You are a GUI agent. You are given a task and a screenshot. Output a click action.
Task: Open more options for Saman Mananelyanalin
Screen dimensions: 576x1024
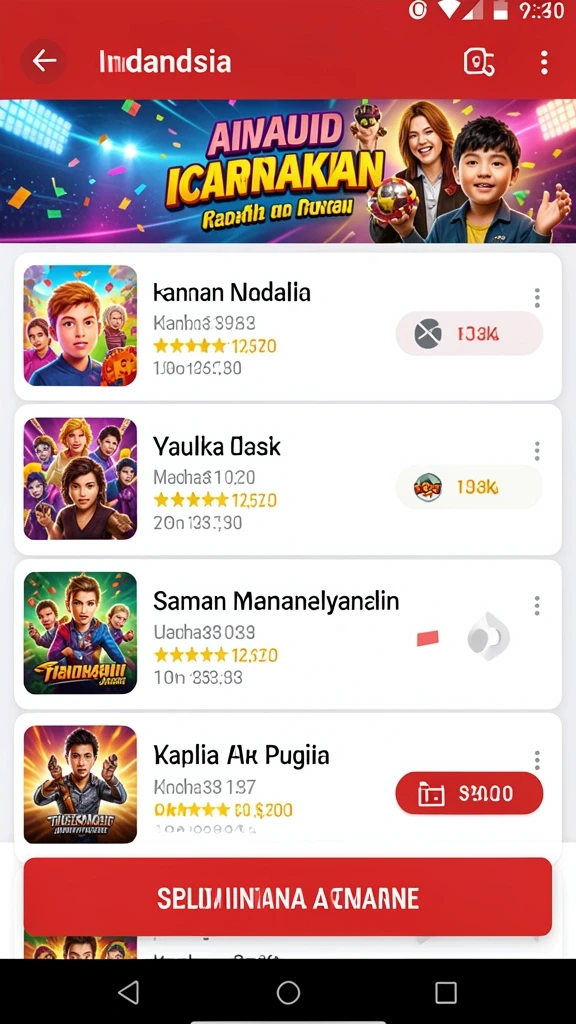tap(537, 605)
